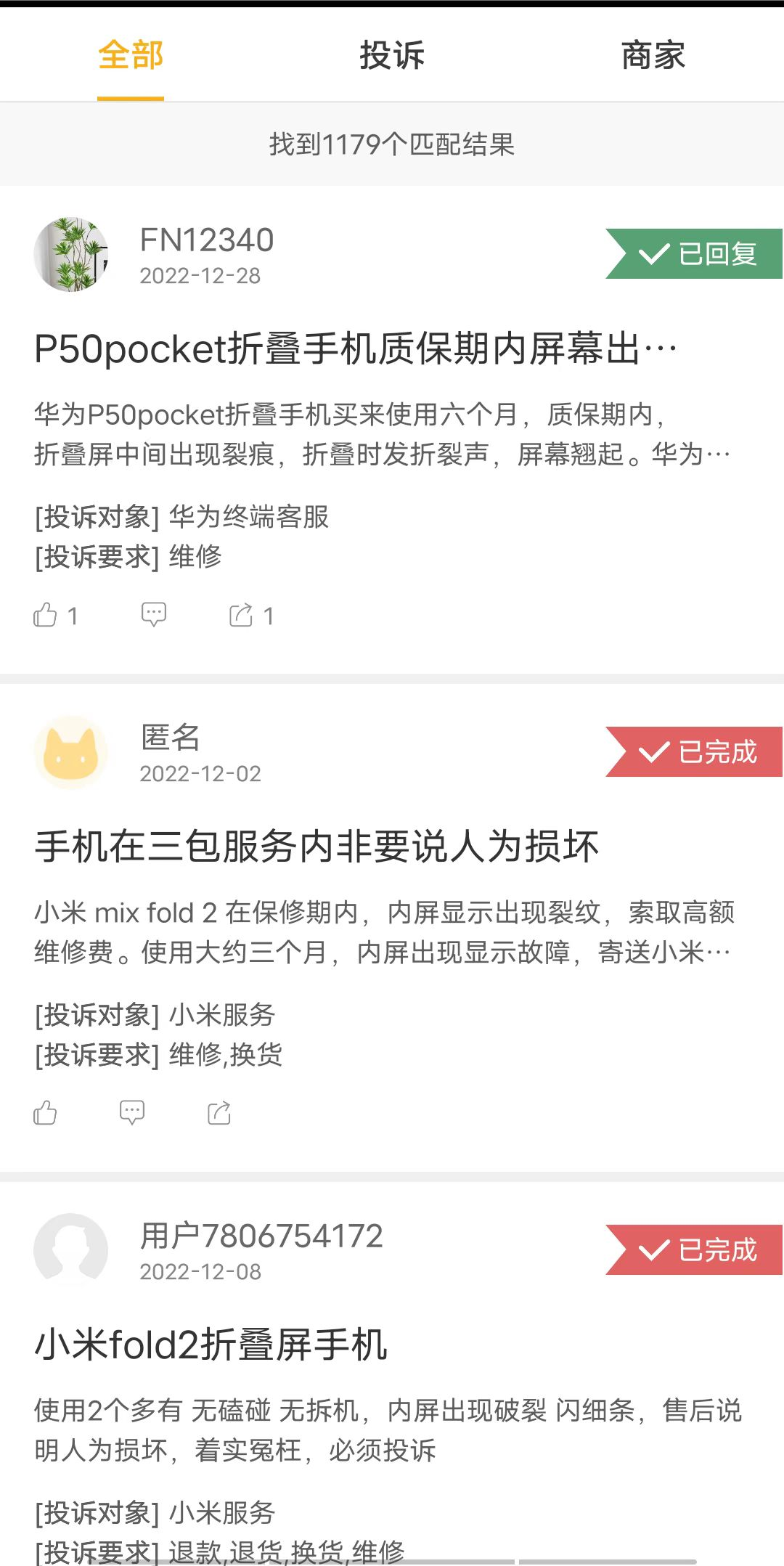Screen dimensions: 784x1566
Task: Open the 小米fold2折叠屏手机 complaint
Action: click(x=211, y=1345)
